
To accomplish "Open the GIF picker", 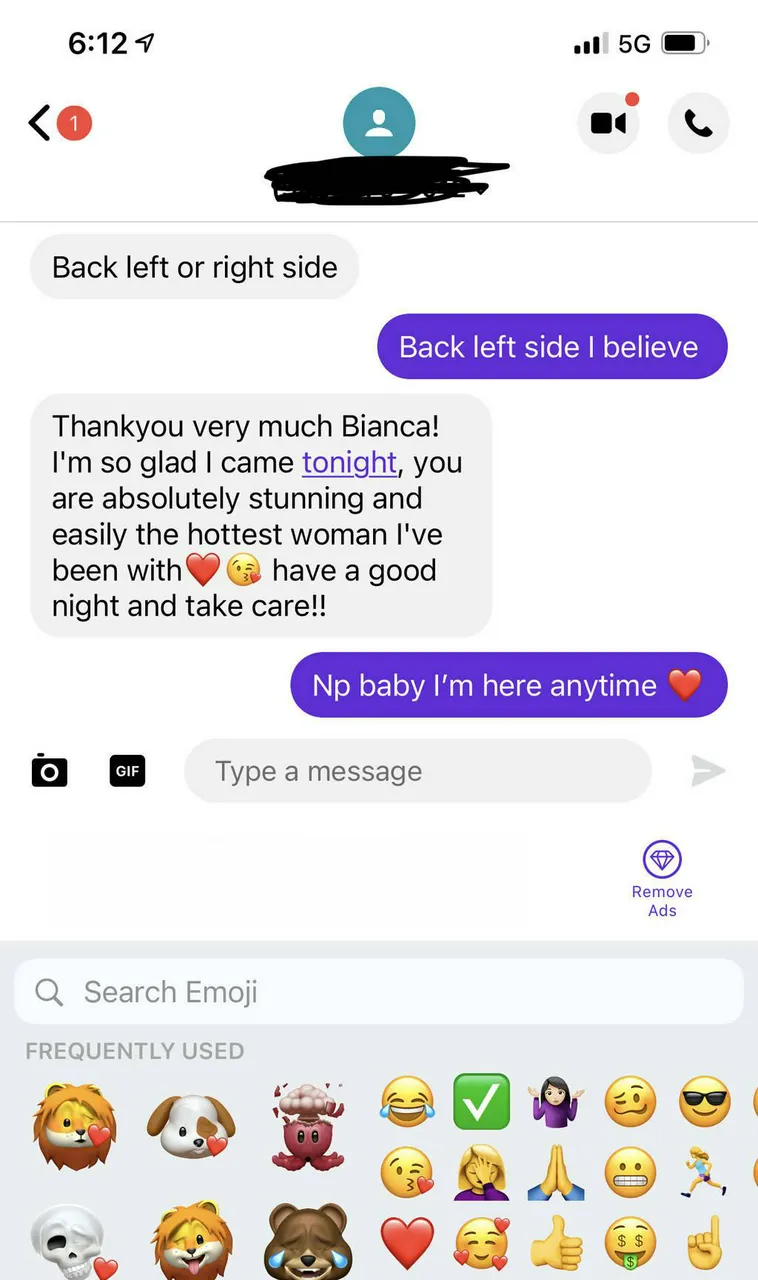I will coord(126,770).
